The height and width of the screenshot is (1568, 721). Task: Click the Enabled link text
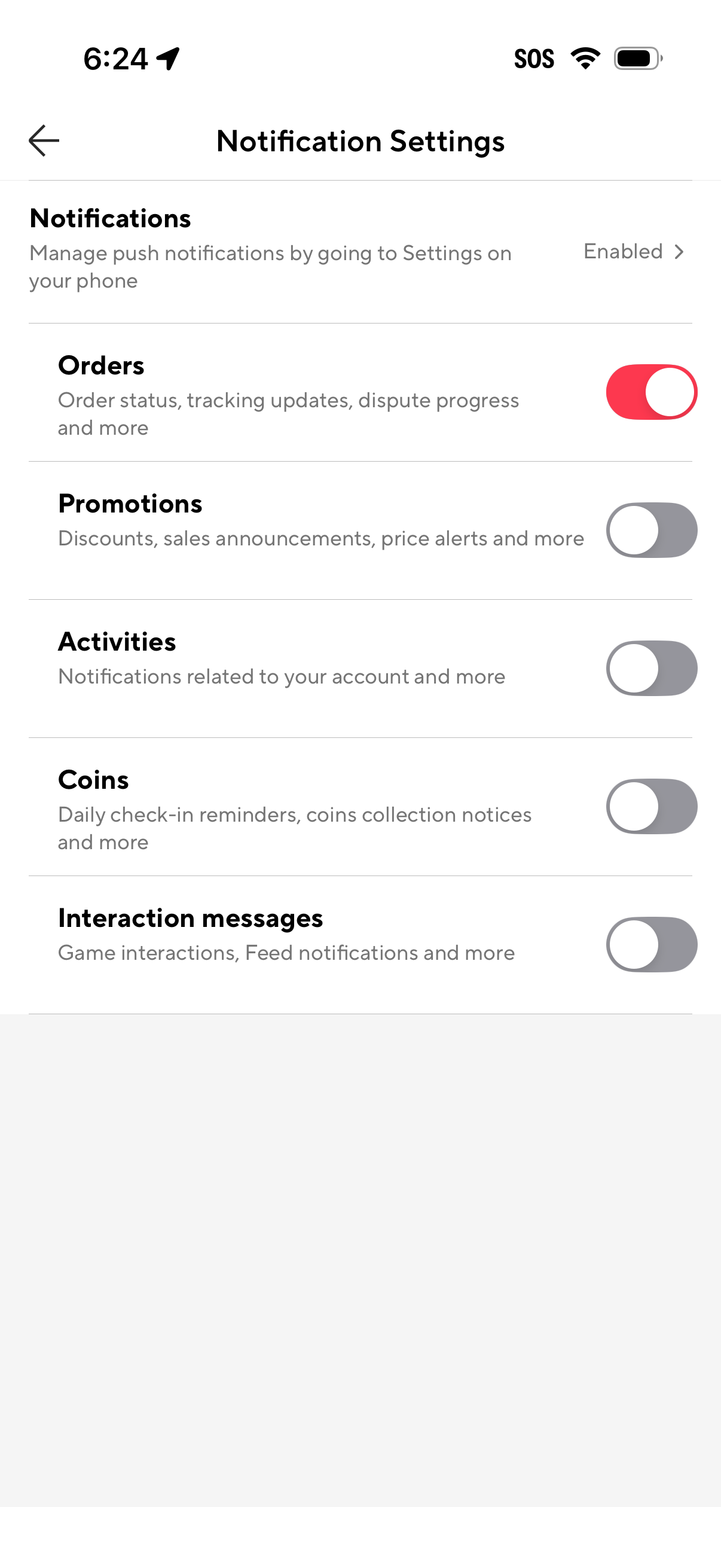(x=624, y=252)
